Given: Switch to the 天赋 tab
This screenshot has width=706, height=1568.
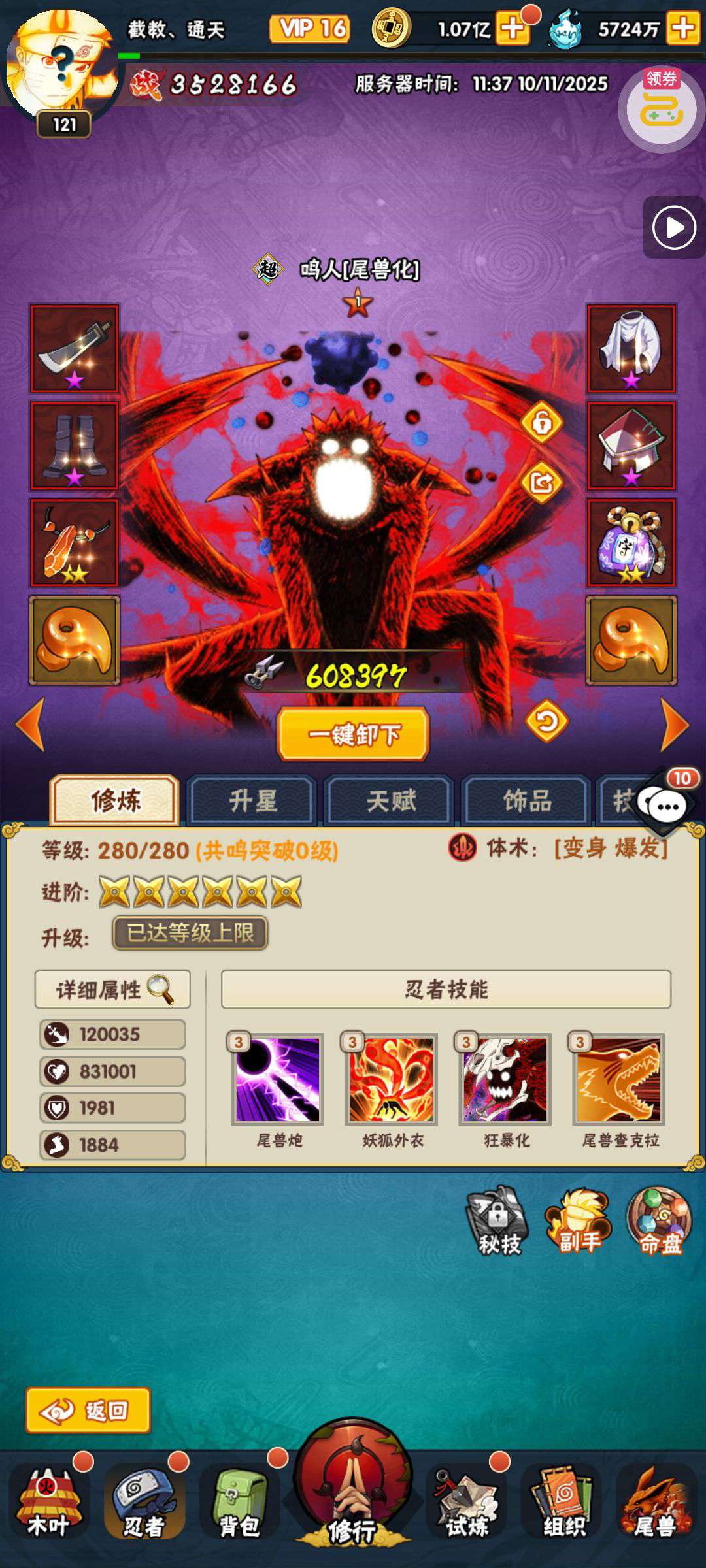Looking at the screenshot, I should pyautogui.click(x=390, y=800).
